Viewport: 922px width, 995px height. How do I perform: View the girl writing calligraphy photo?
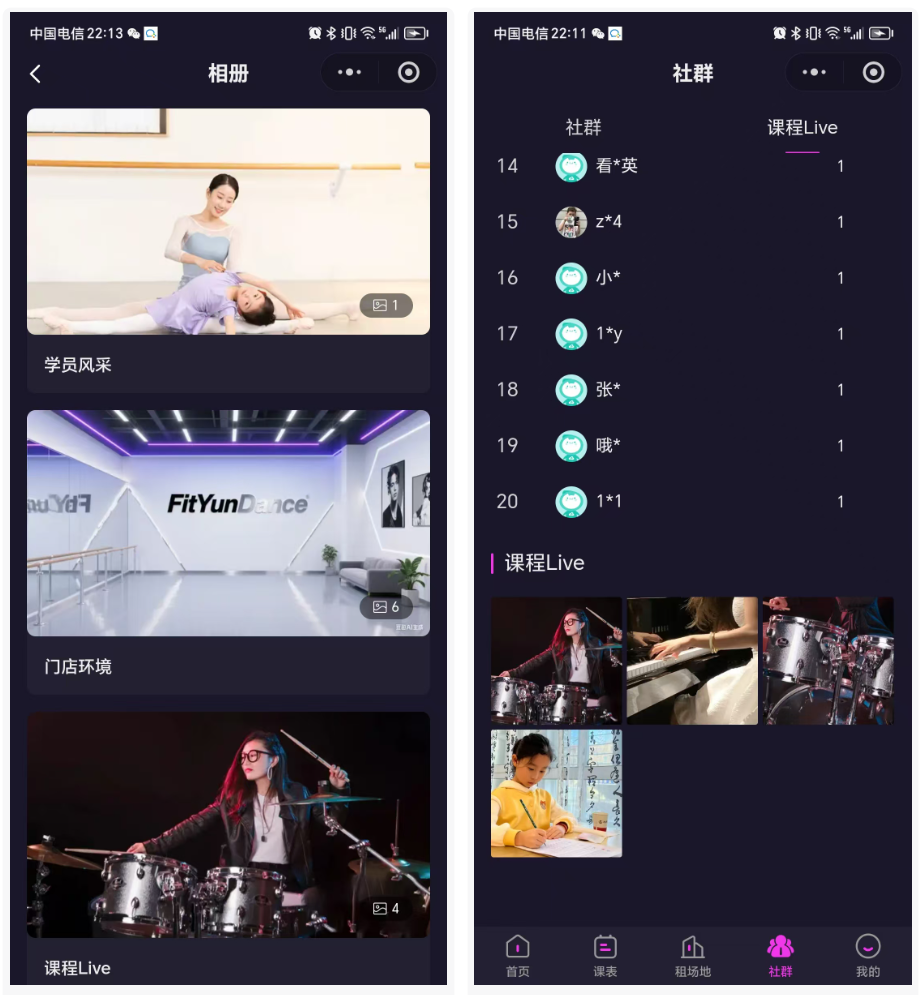(x=556, y=793)
